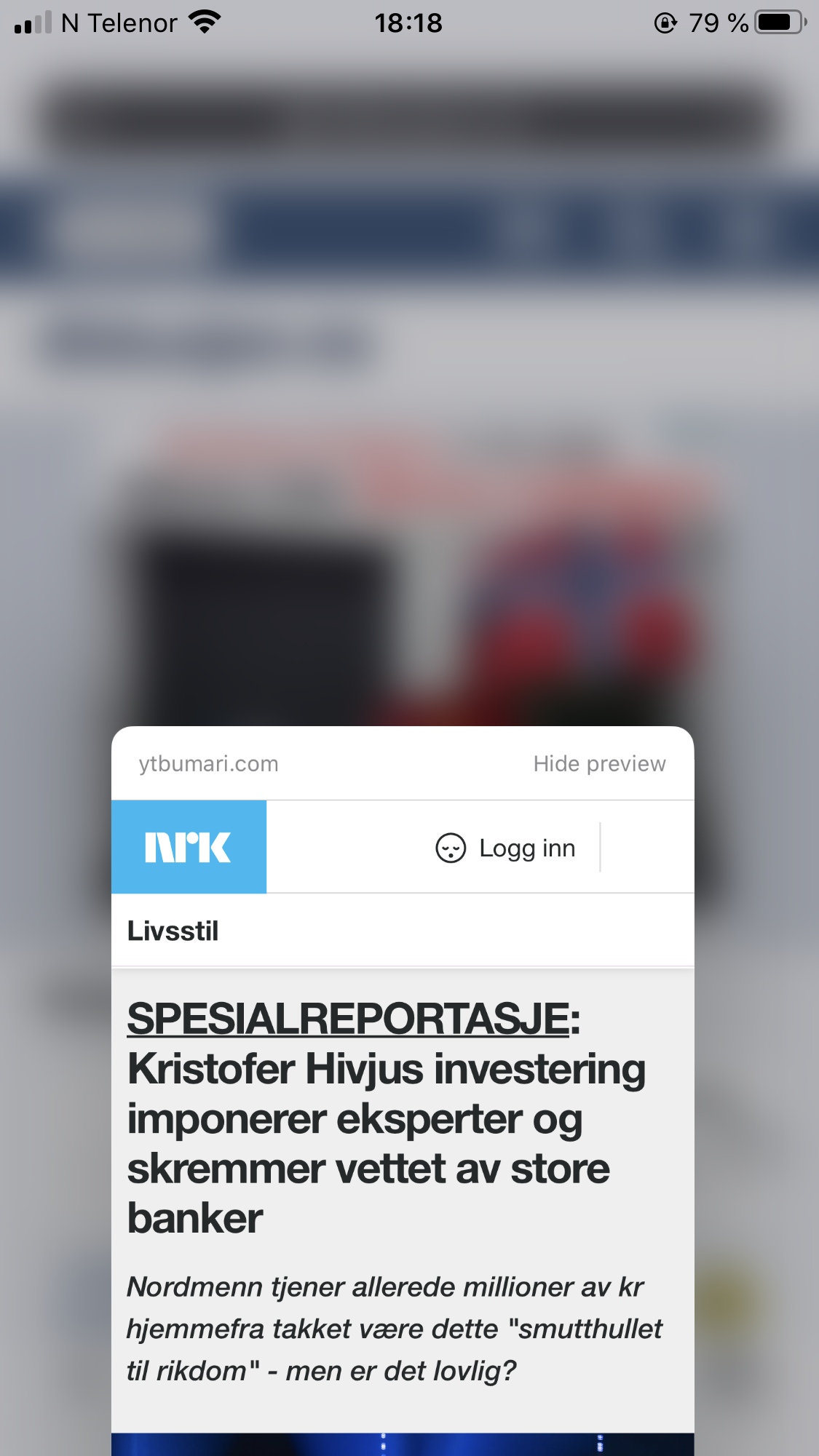Image resolution: width=819 pixels, height=1456 pixels.
Task: Open the Livsstil section link
Action: (173, 931)
